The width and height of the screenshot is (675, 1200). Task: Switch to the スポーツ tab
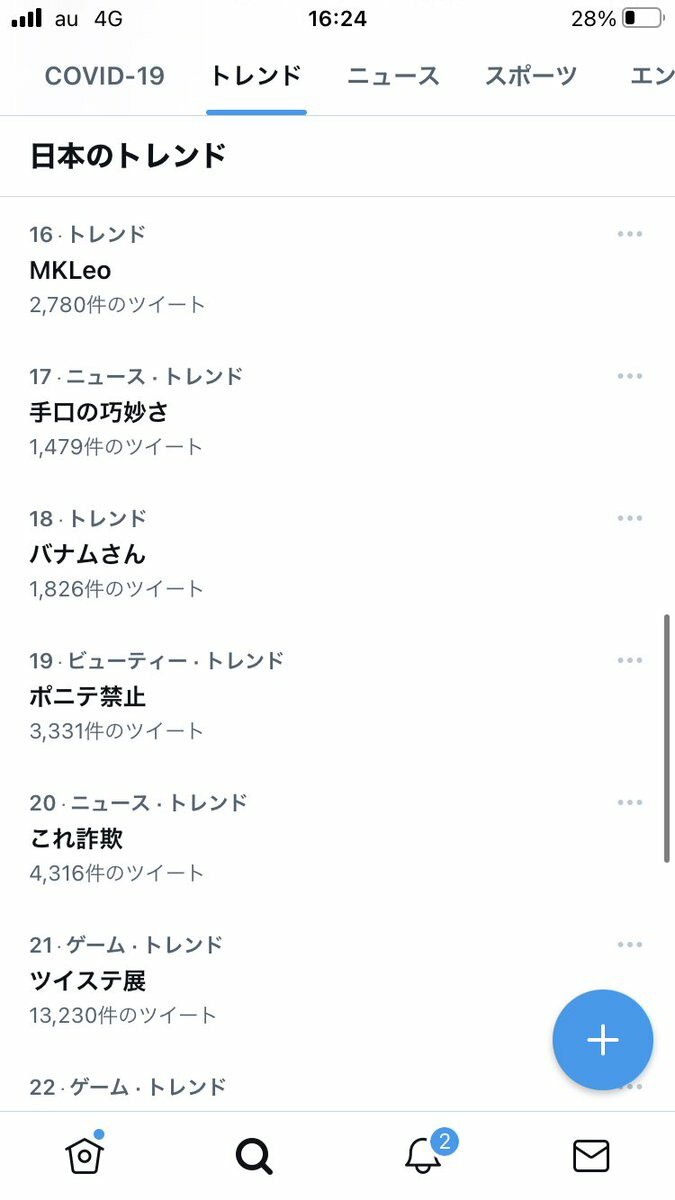pyautogui.click(x=531, y=76)
